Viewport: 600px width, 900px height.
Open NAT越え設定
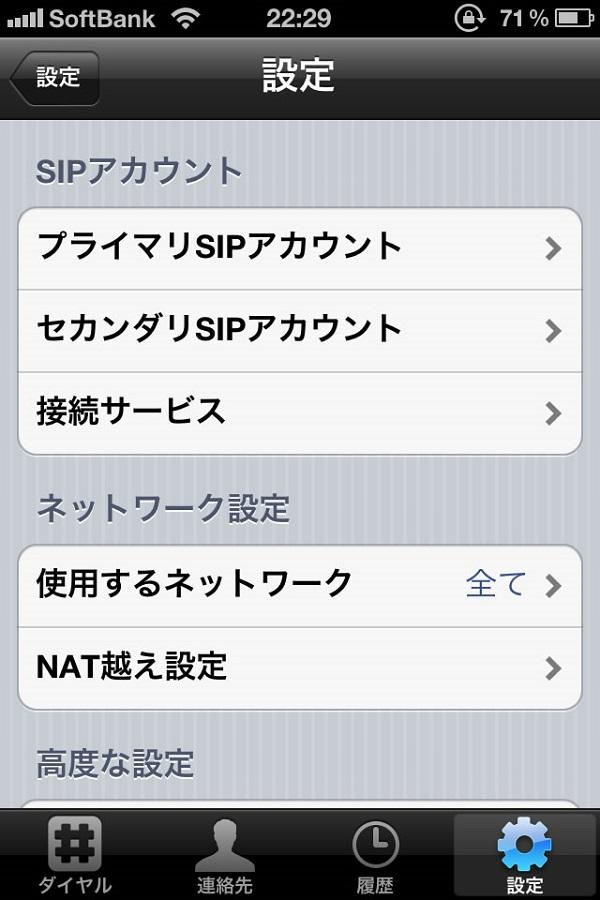(x=300, y=667)
